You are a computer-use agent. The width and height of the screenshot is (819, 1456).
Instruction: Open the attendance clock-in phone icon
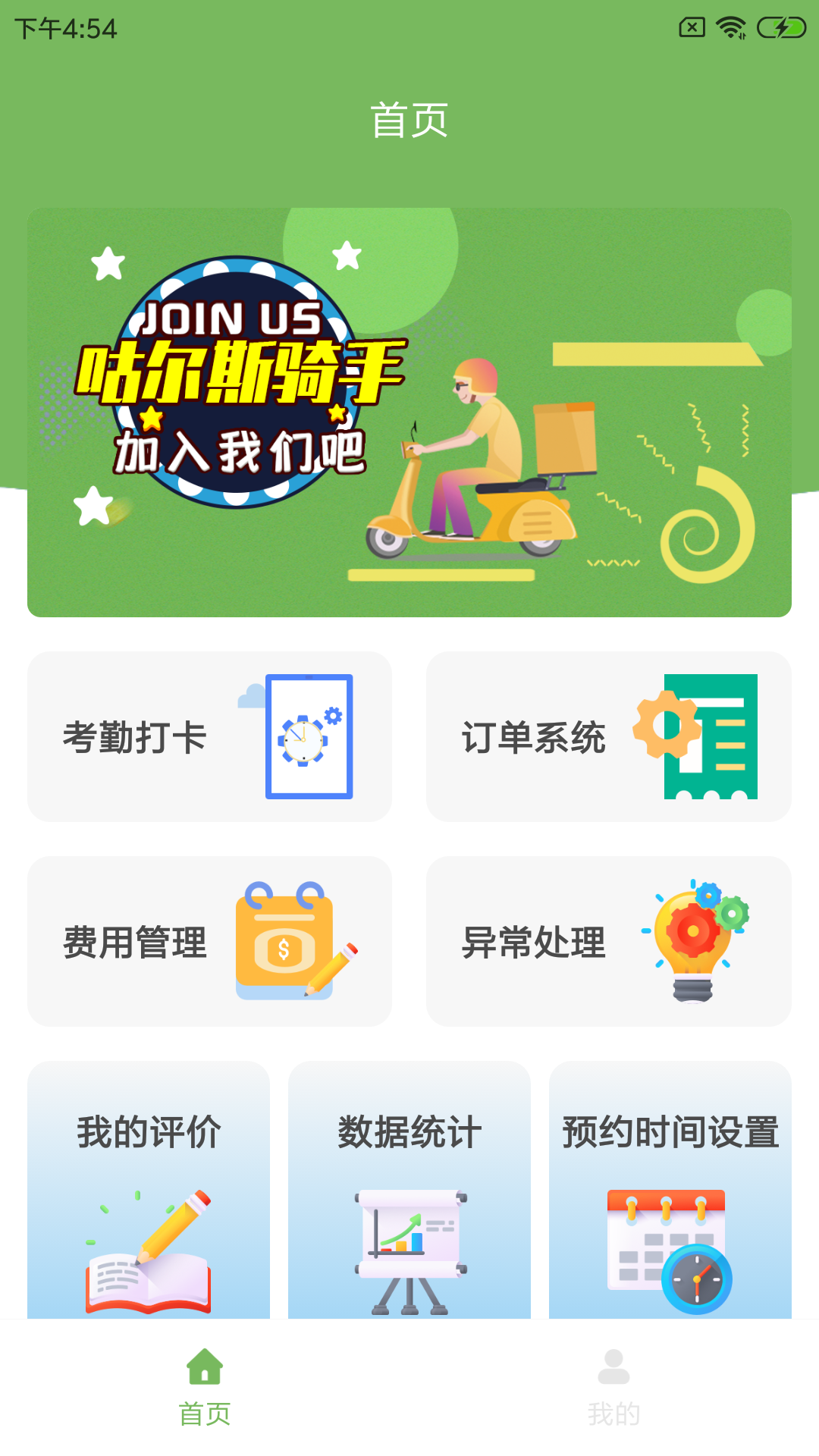pos(309,736)
